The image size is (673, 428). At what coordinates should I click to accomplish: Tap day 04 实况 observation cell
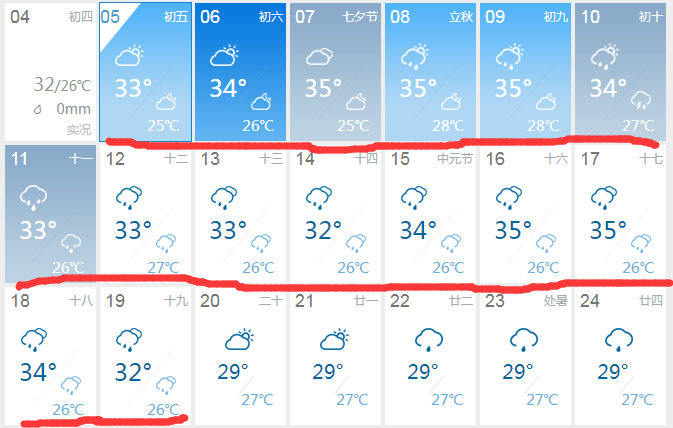51,72
